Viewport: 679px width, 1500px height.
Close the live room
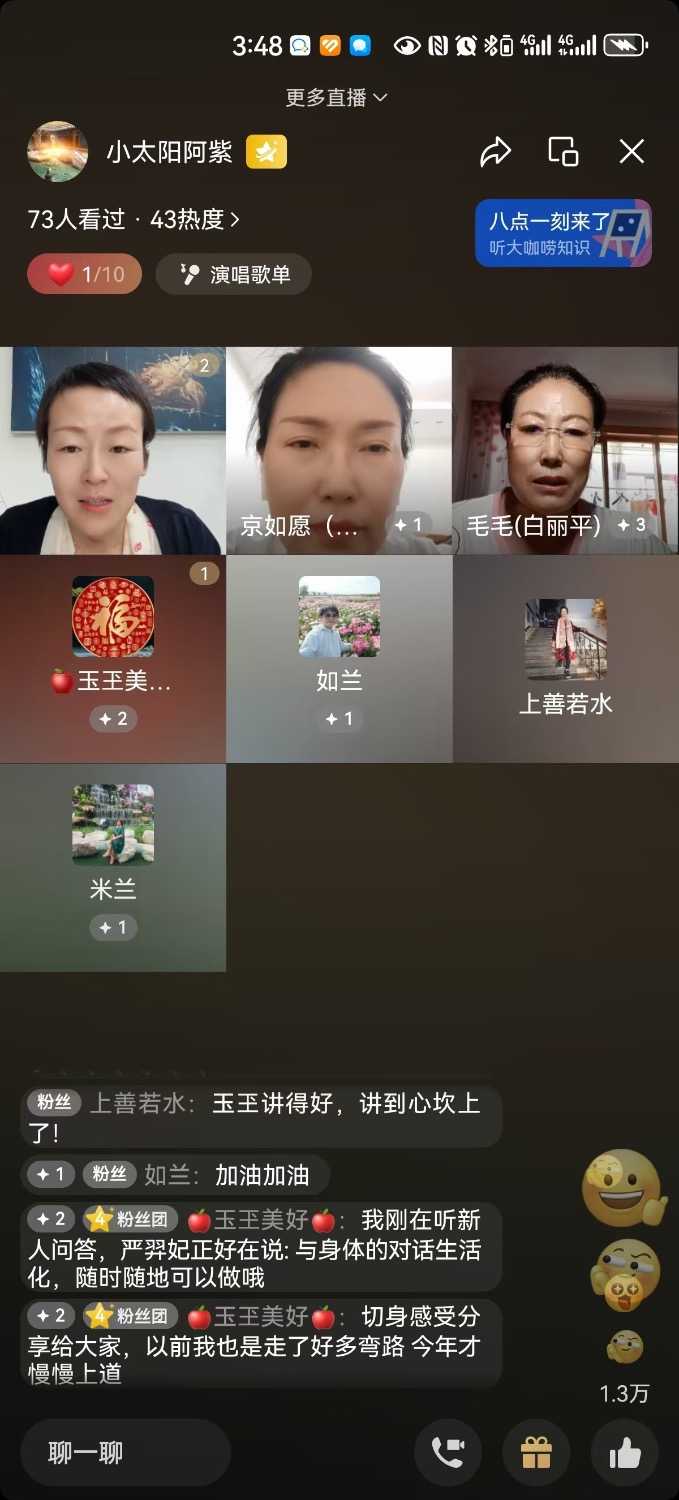click(631, 152)
